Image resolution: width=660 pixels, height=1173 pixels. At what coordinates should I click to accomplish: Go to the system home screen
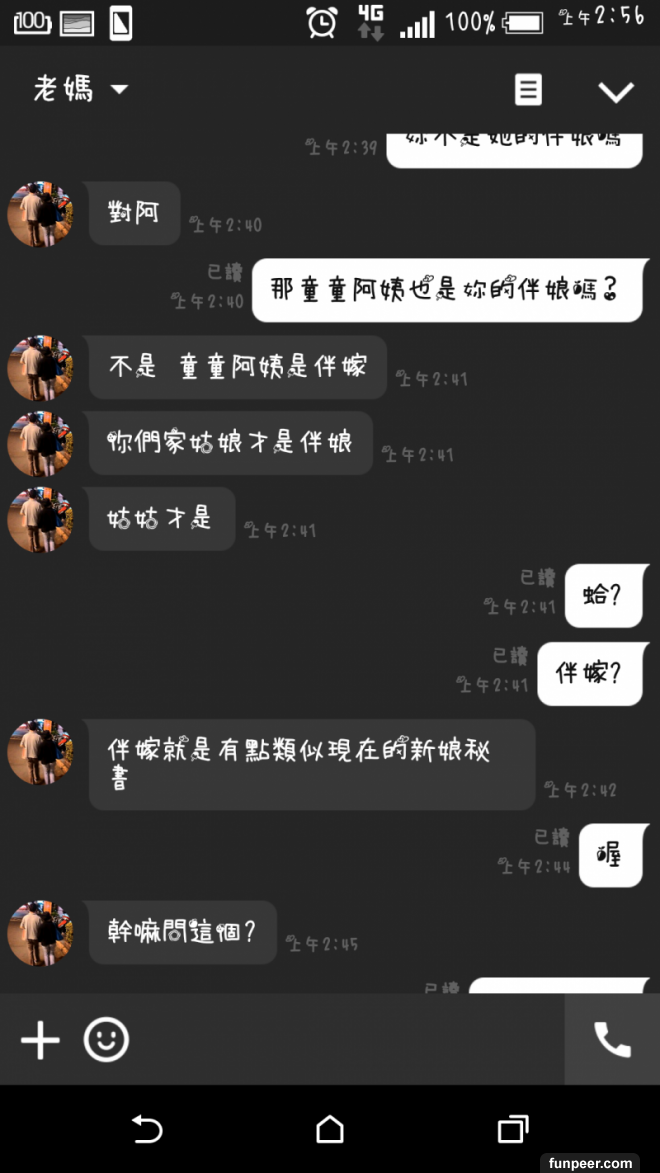tap(330, 1130)
